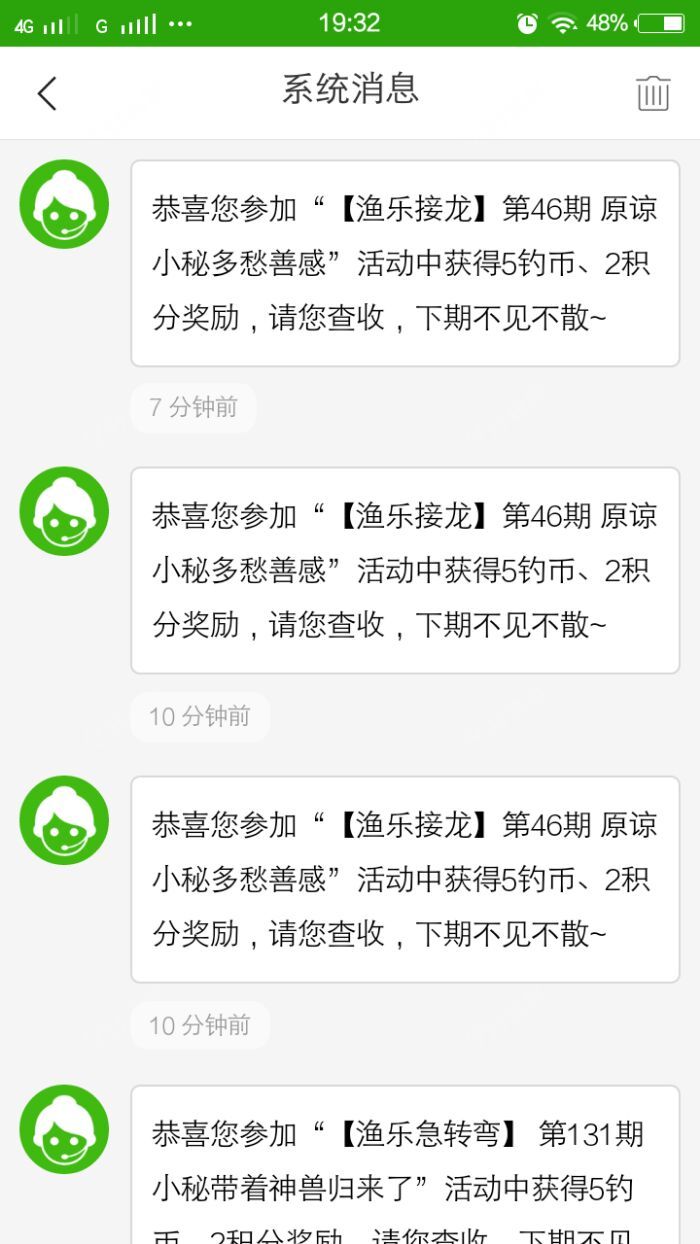Open the 渔乐接龙 message from 7 分钟前
The image size is (700, 1244).
[404, 263]
